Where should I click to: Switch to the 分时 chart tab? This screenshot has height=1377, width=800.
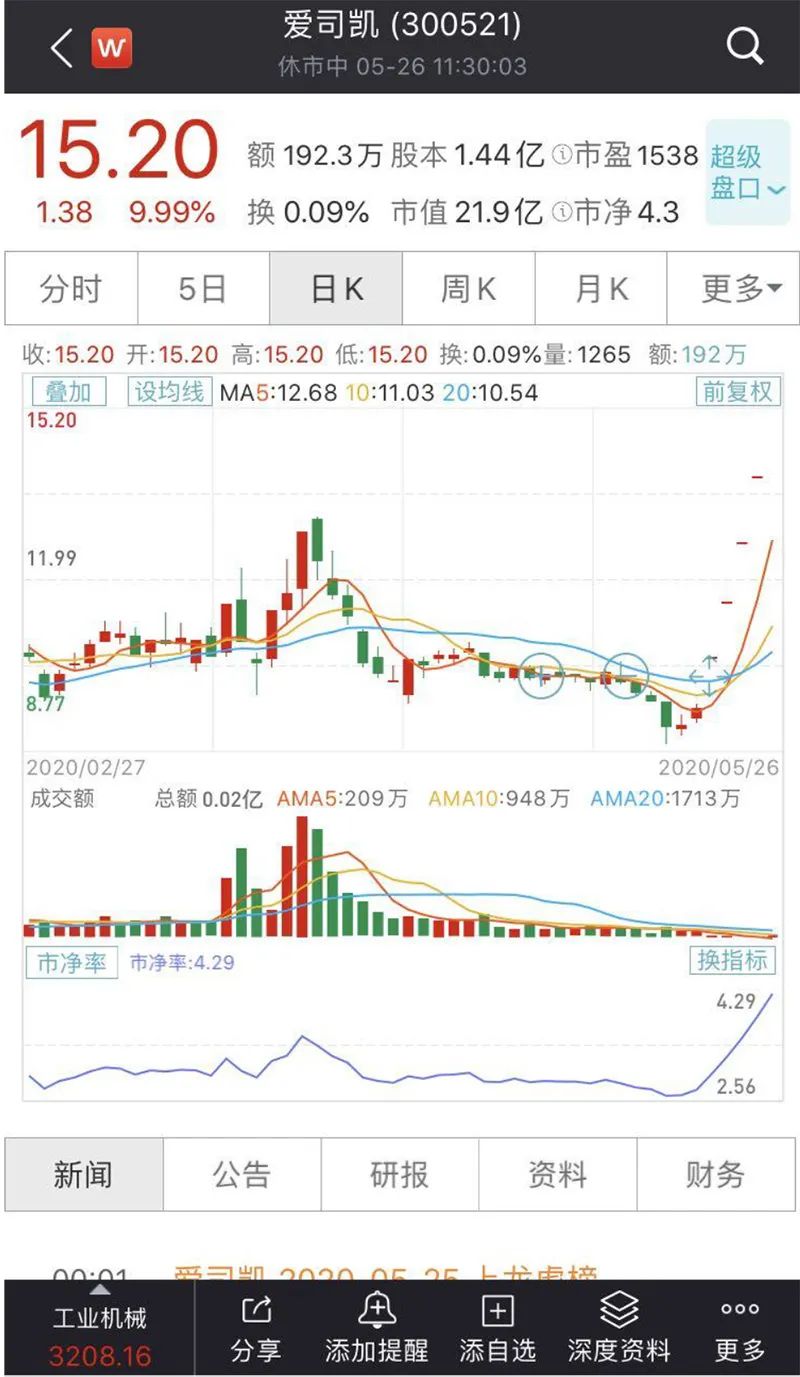click(71, 289)
